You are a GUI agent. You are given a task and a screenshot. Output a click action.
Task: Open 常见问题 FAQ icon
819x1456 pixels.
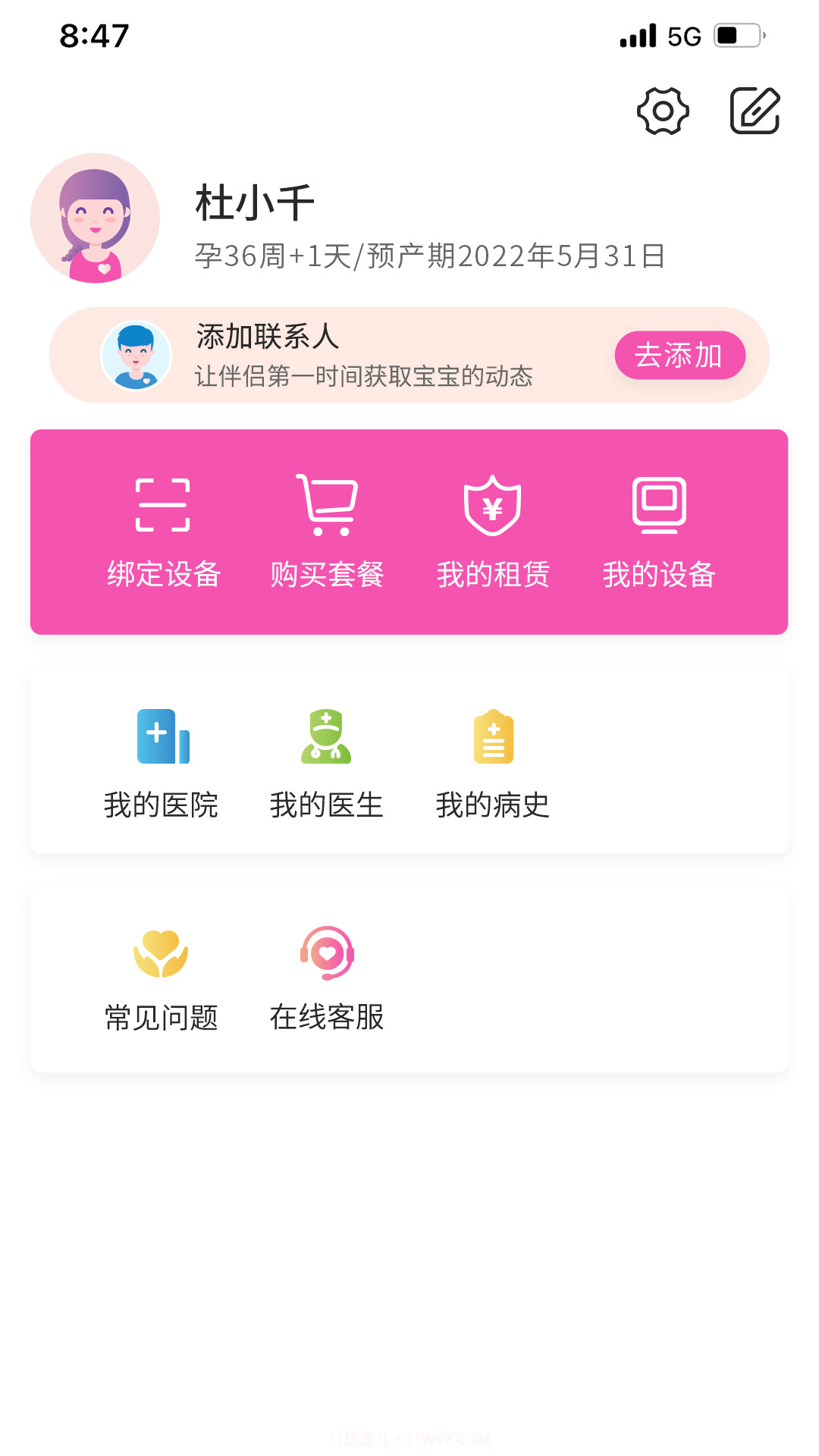click(161, 954)
